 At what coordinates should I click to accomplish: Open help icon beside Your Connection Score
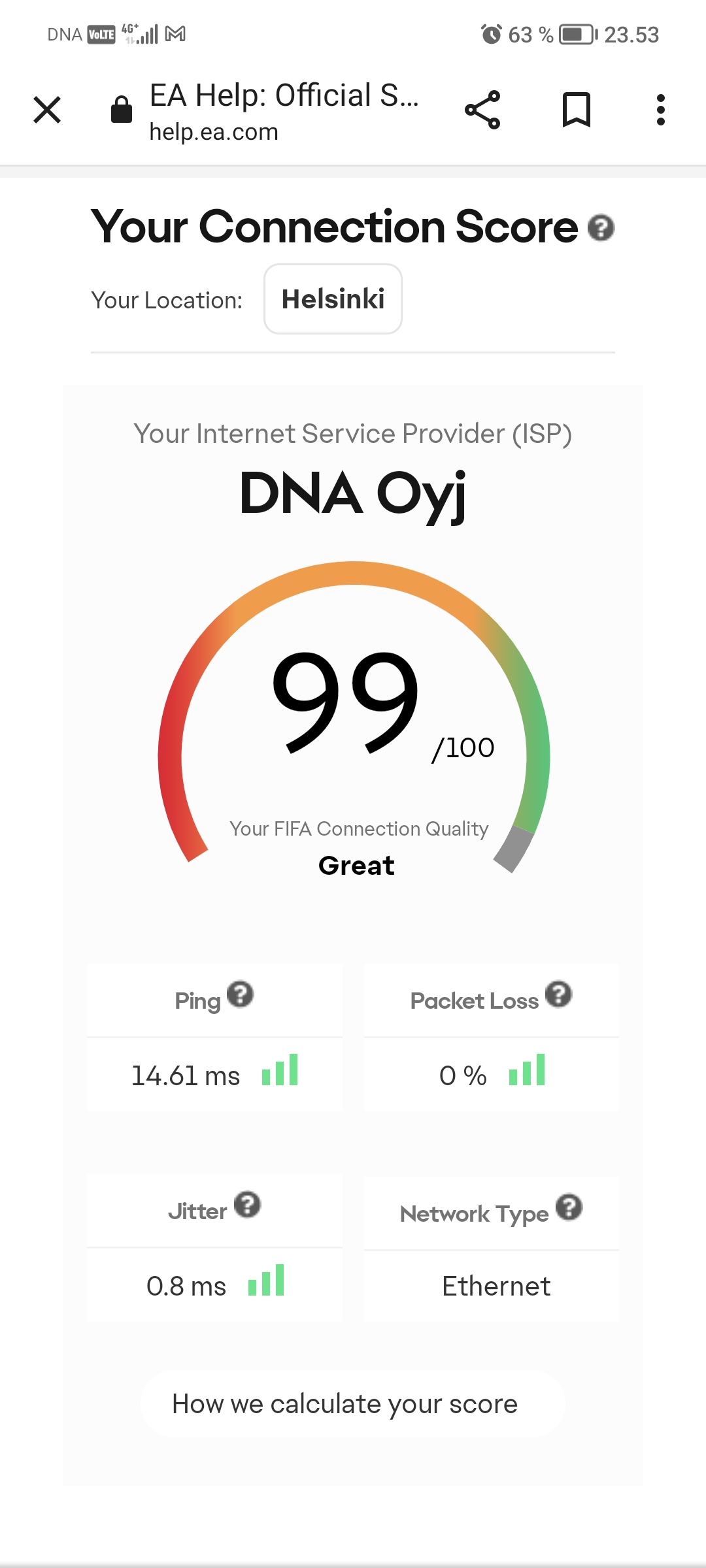point(601,228)
